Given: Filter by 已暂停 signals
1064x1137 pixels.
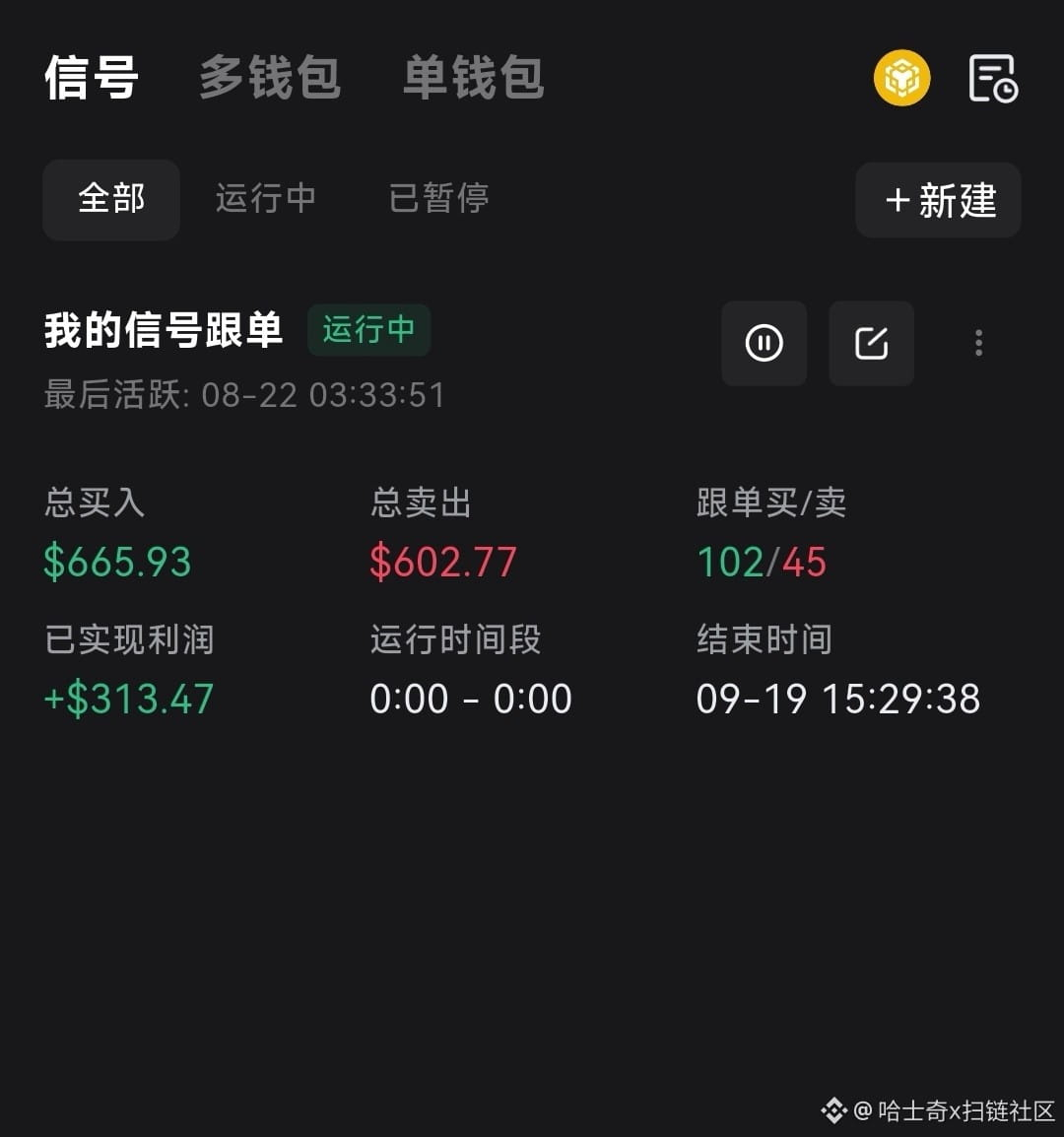Looking at the screenshot, I should click(x=438, y=199).
